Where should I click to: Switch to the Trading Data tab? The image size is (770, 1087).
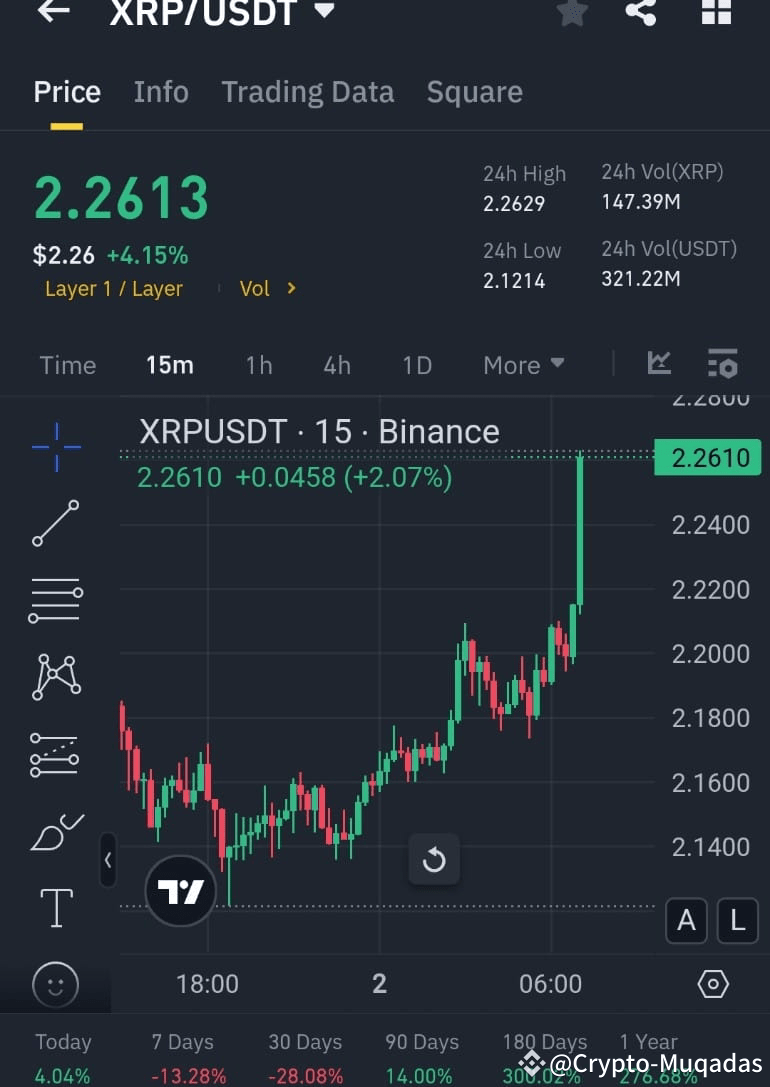coord(308,91)
